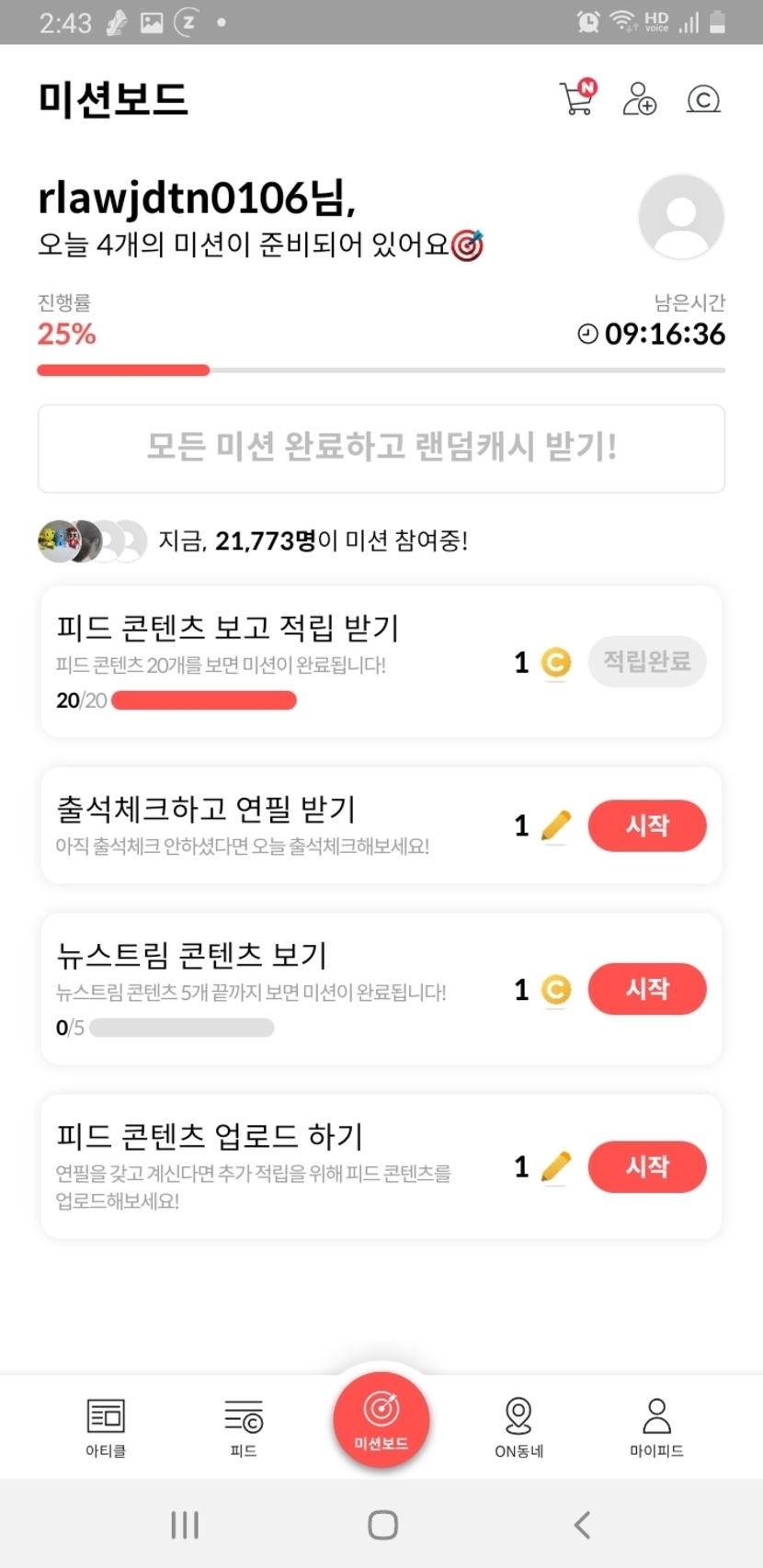This screenshot has height=1568, width=763.
Task: Tap 적립완료 on the feed content mission
Action: click(x=647, y=662)
